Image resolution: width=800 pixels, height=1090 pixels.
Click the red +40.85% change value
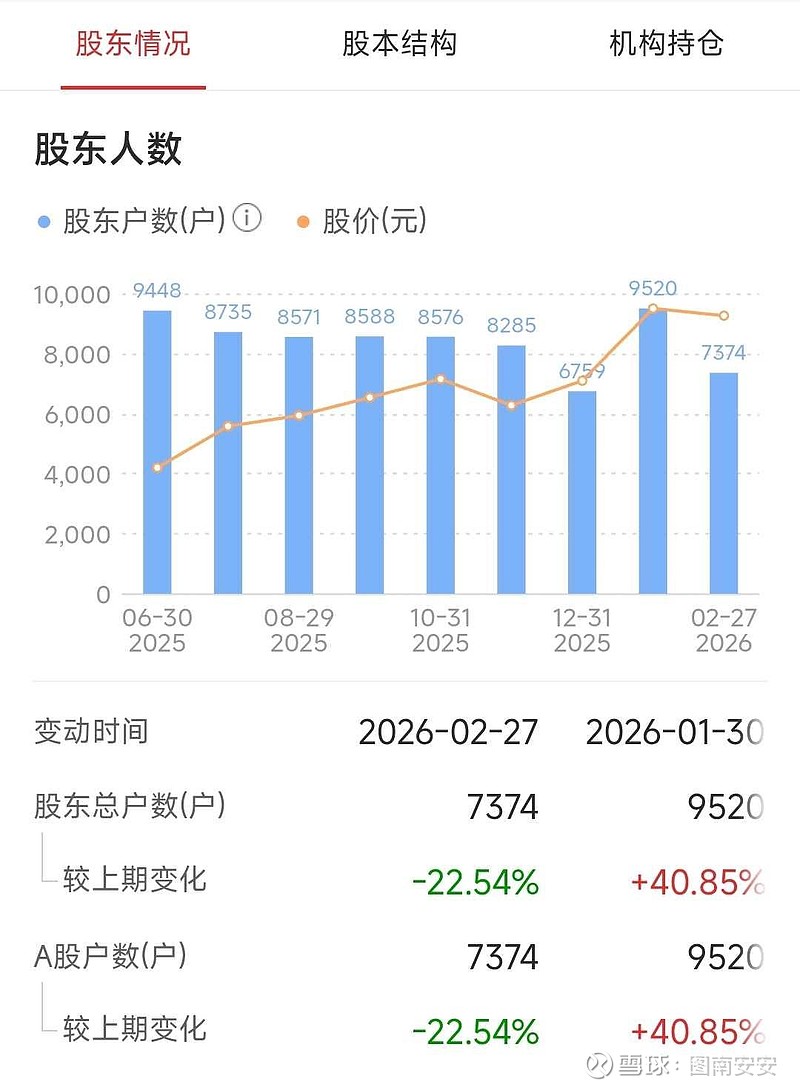(692, 881)
